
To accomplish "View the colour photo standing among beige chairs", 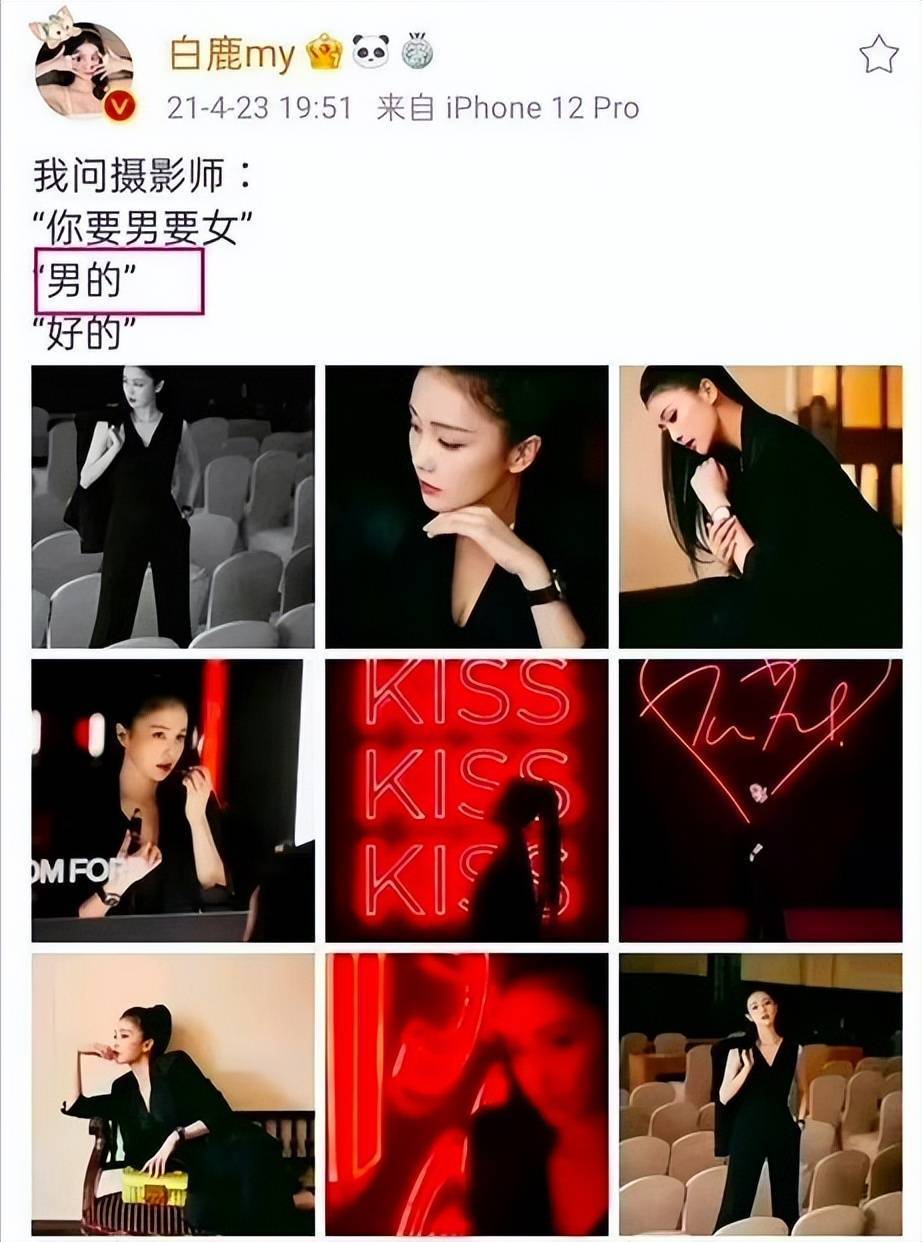I will pyautogui.click(x=760, y=1094).
